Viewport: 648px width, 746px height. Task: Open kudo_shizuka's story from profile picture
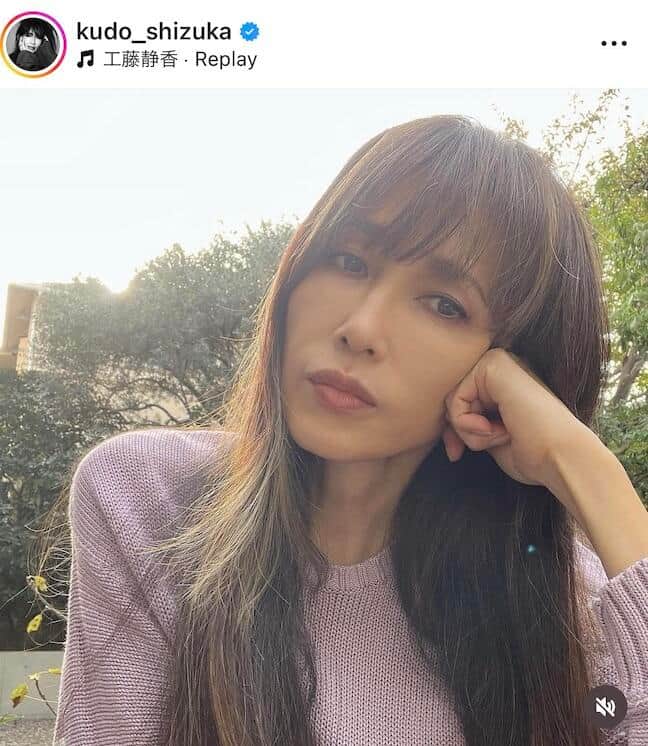(33, 44)
